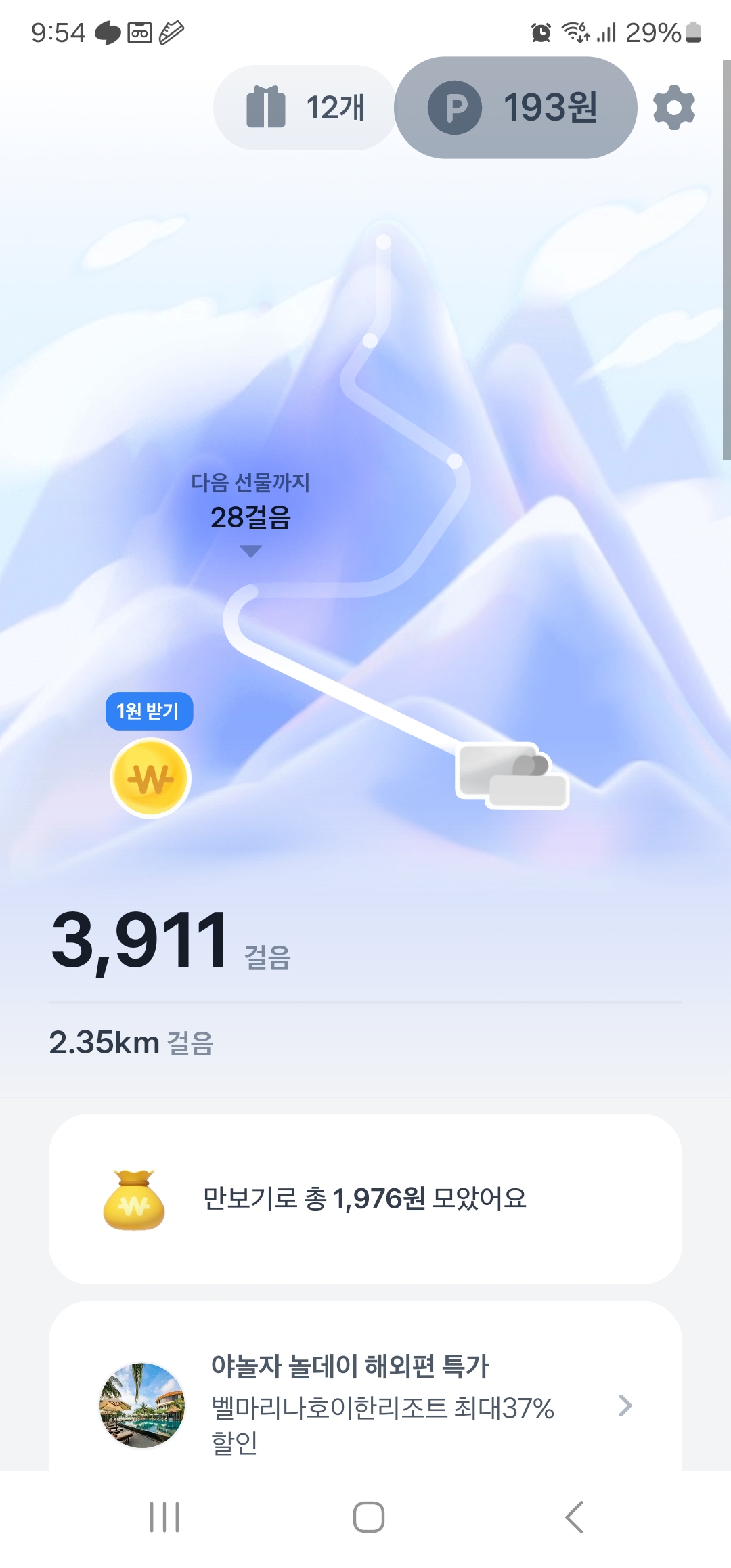Go to the phone's home screen

[369, 1517]
